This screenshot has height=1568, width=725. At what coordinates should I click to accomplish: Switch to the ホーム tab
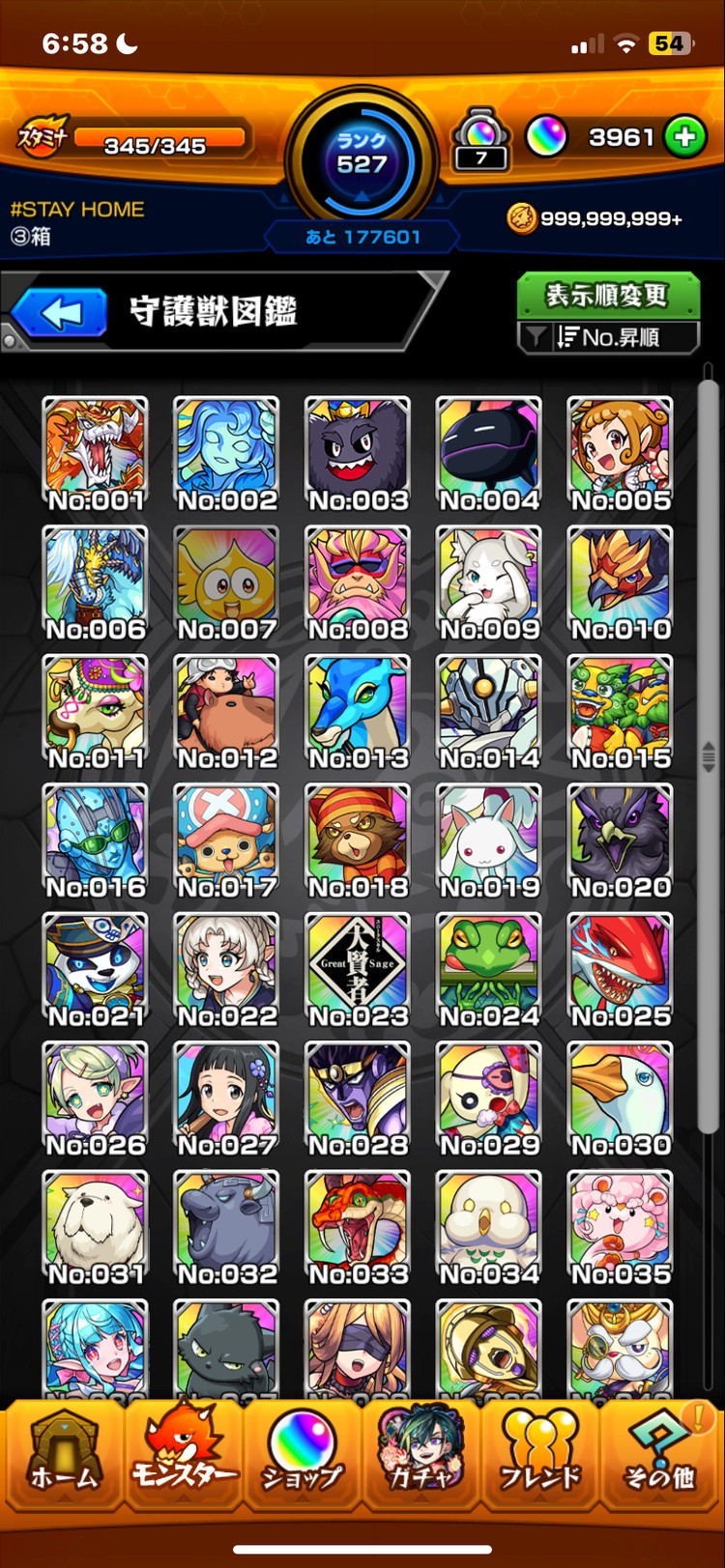(64, 1459)
